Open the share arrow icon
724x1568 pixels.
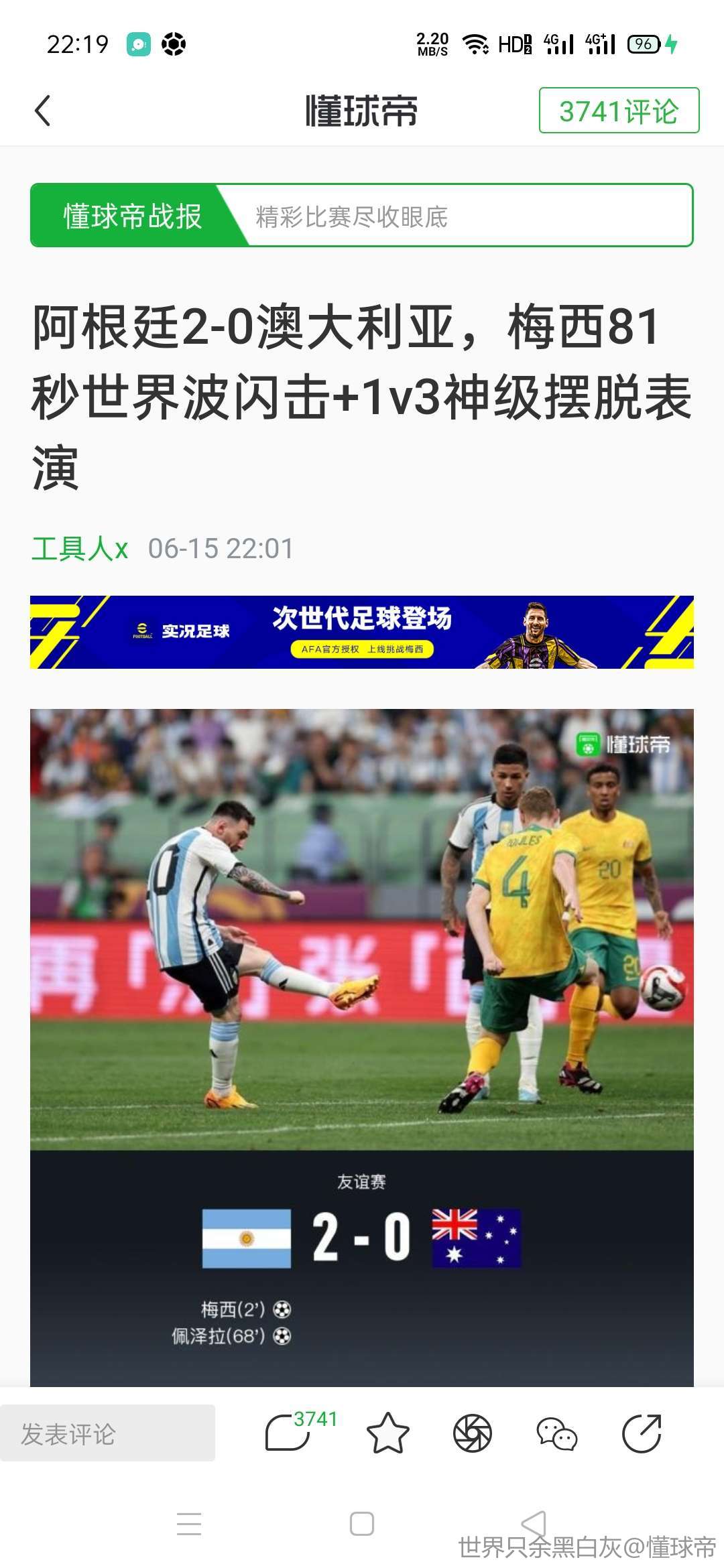(x=642, y=1433)
